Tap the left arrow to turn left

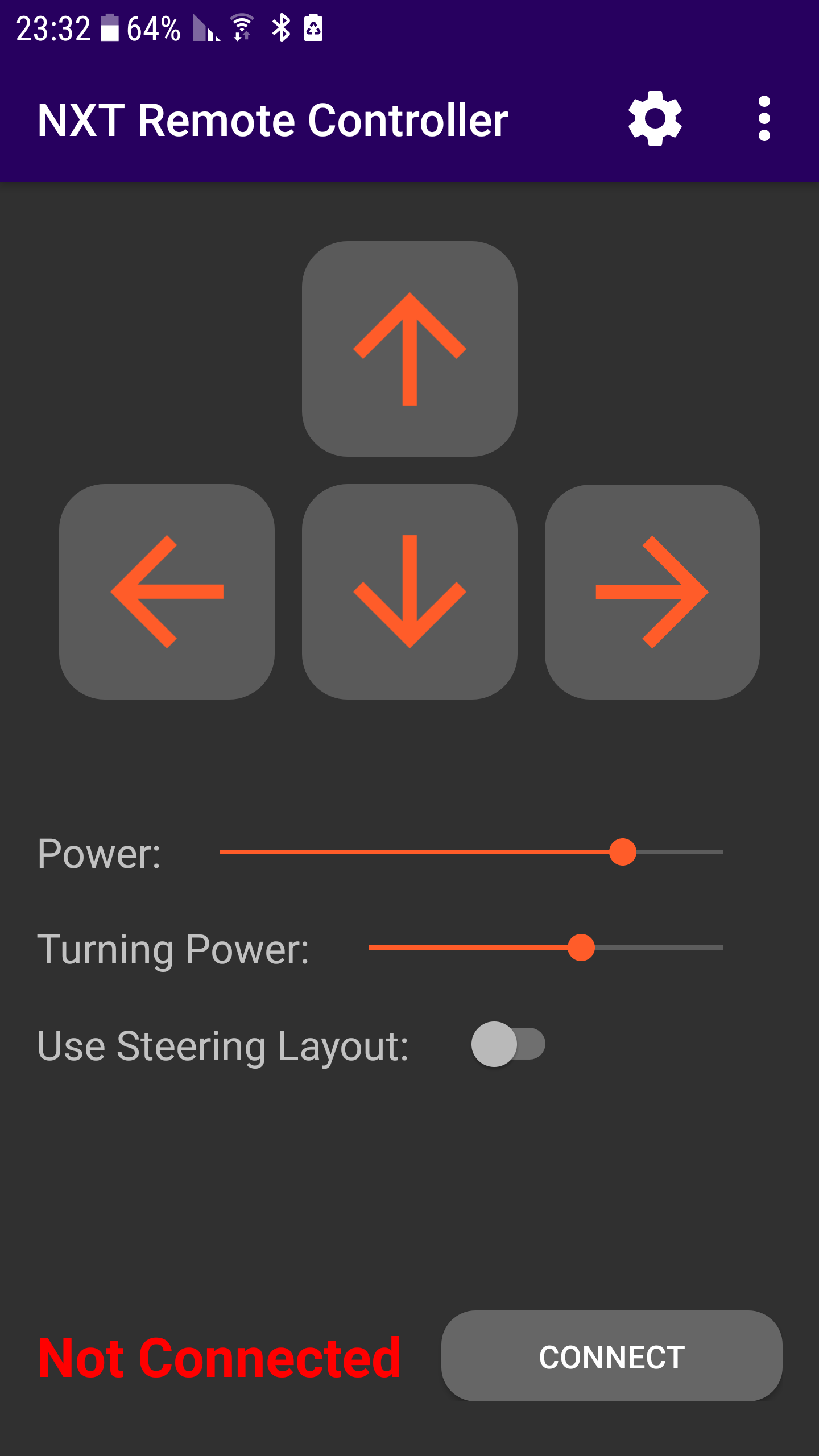point(167,591)
